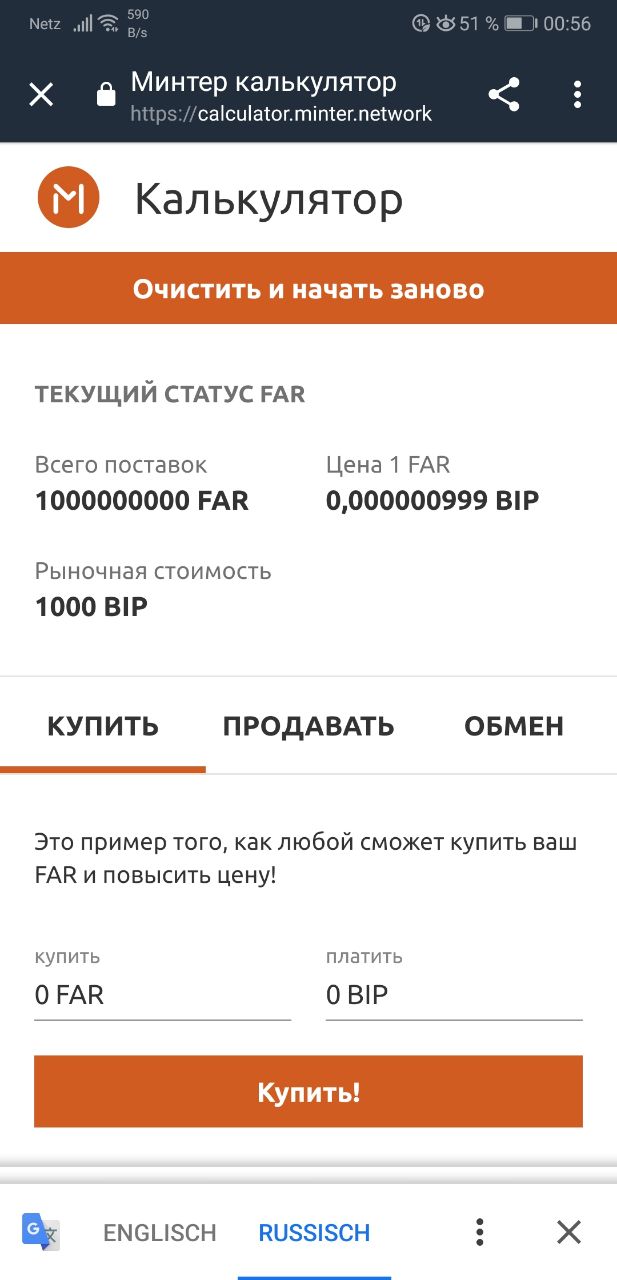Tap 'Очистить и начать заново' button
Viewport: 617px width, 1280px height.
point(308,289)
